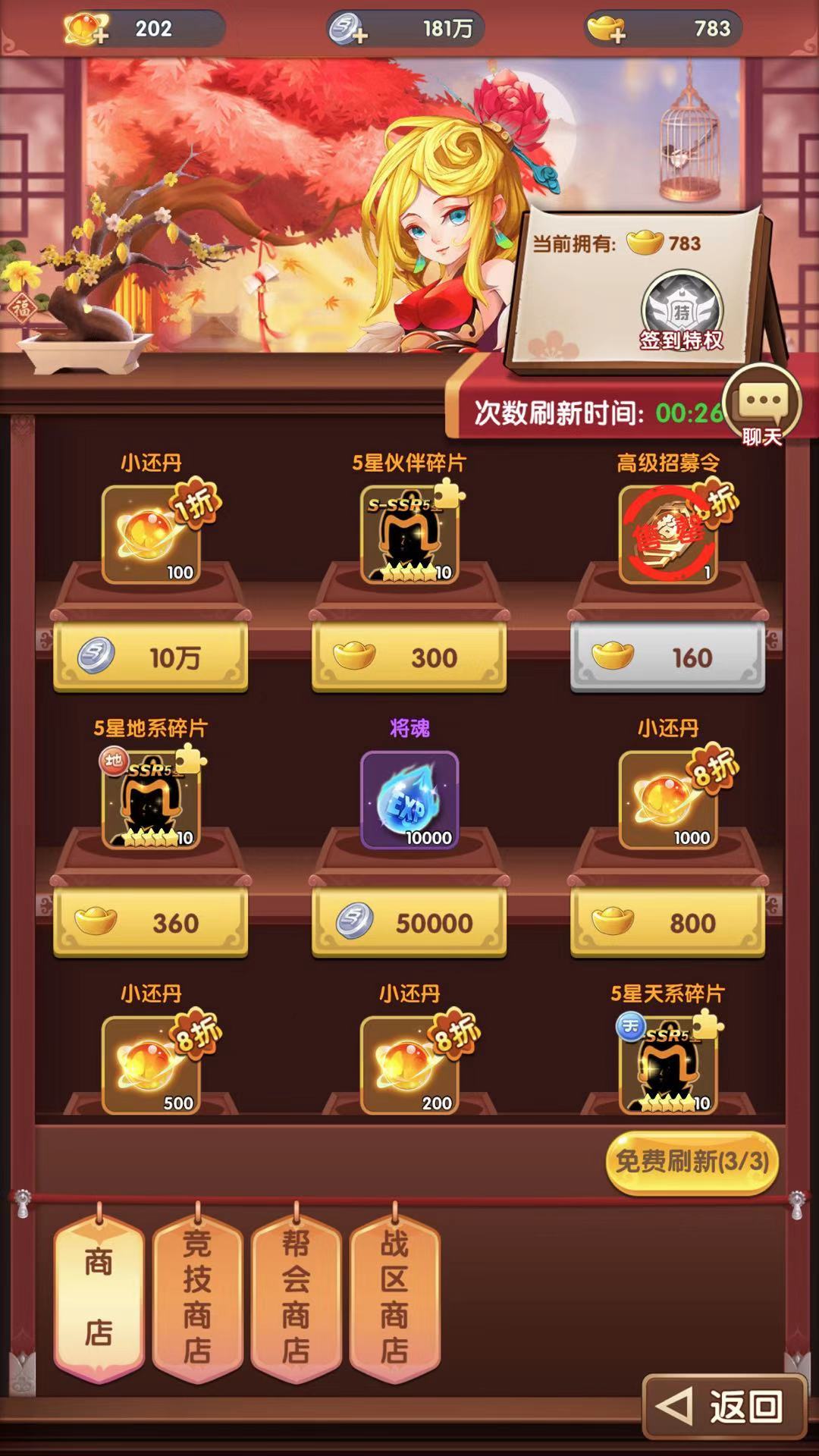Open the 聊天 chat bubble
This screenshot has width=819, height=1456.
(x=761, y=407)
